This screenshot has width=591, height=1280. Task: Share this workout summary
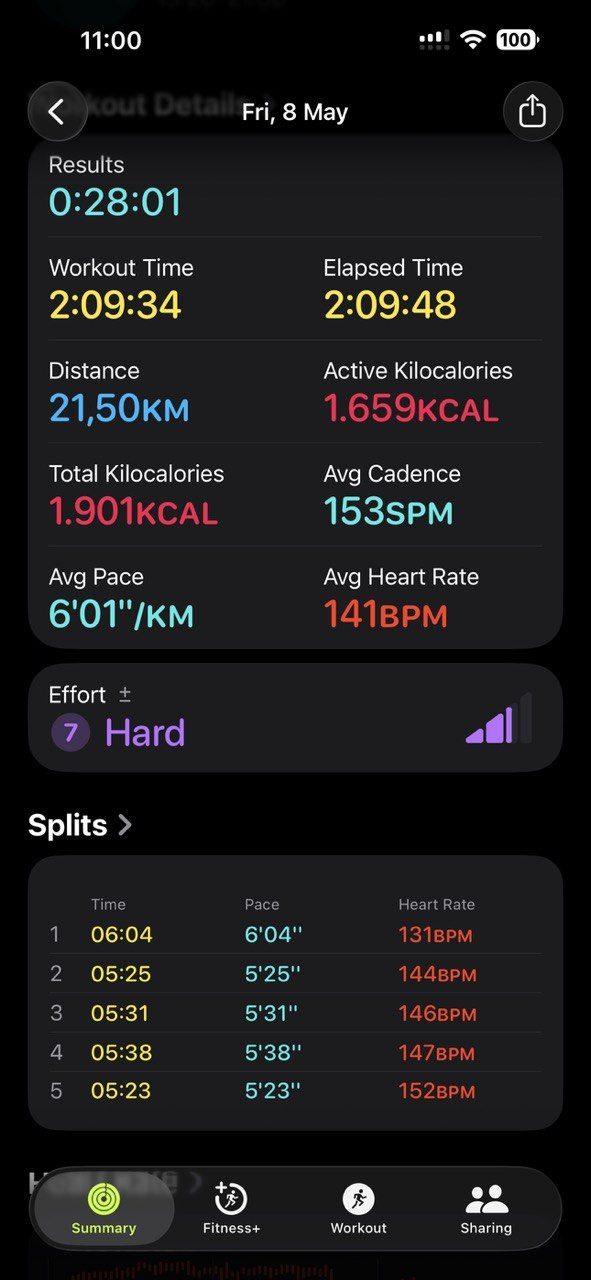click(x=532, y=111)
